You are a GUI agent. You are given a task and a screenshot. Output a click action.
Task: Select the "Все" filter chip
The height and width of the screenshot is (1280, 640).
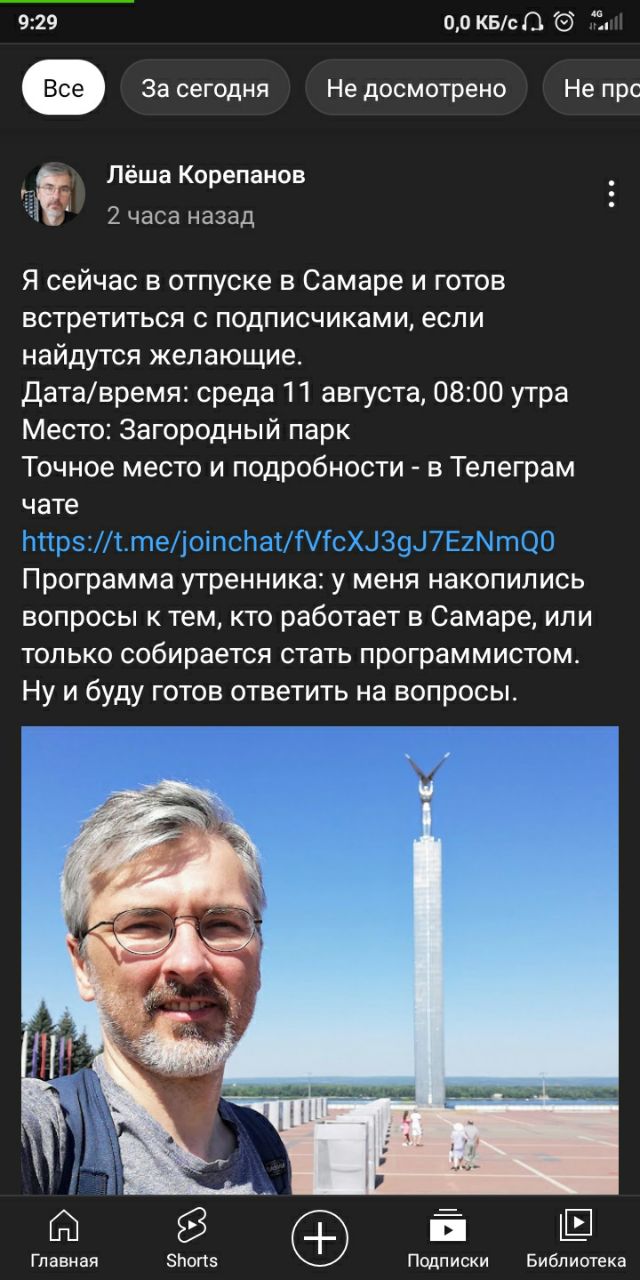tap(63, 88)
